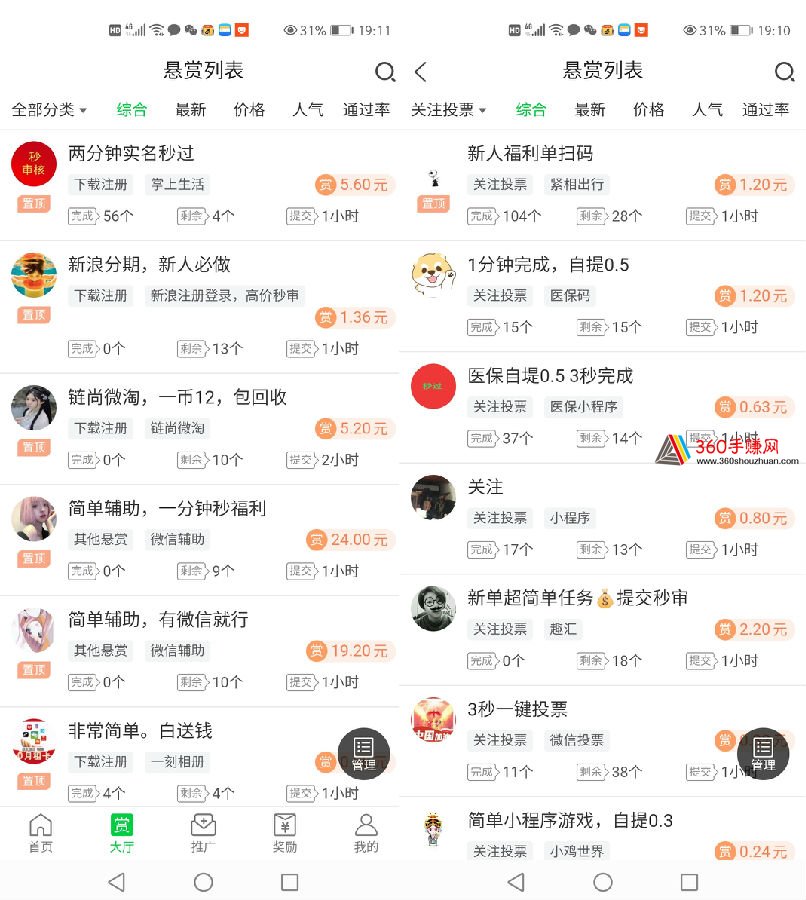This screenshot has height=900, width=806.
Task: View the 1分钟完成，自提0.5 task
Action: click(x=548, y=265)
